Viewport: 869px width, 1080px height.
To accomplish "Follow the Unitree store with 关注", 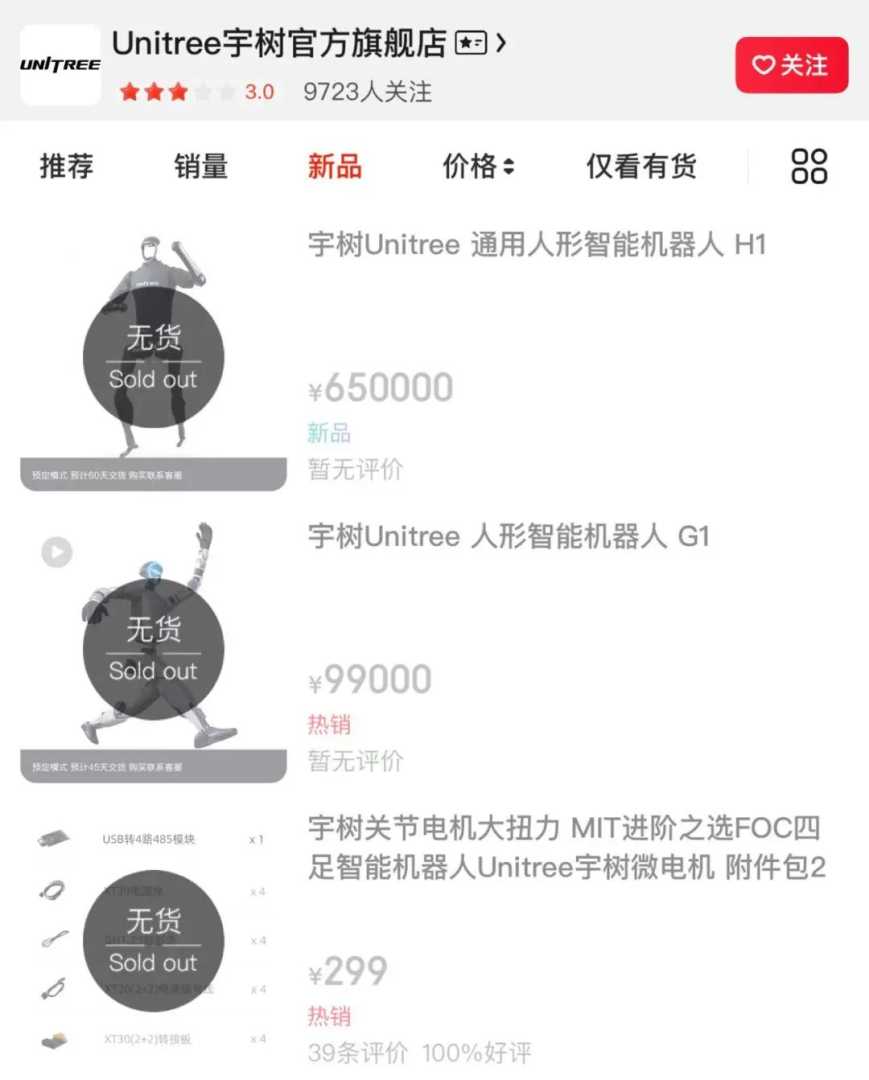I will coord(791,65).
